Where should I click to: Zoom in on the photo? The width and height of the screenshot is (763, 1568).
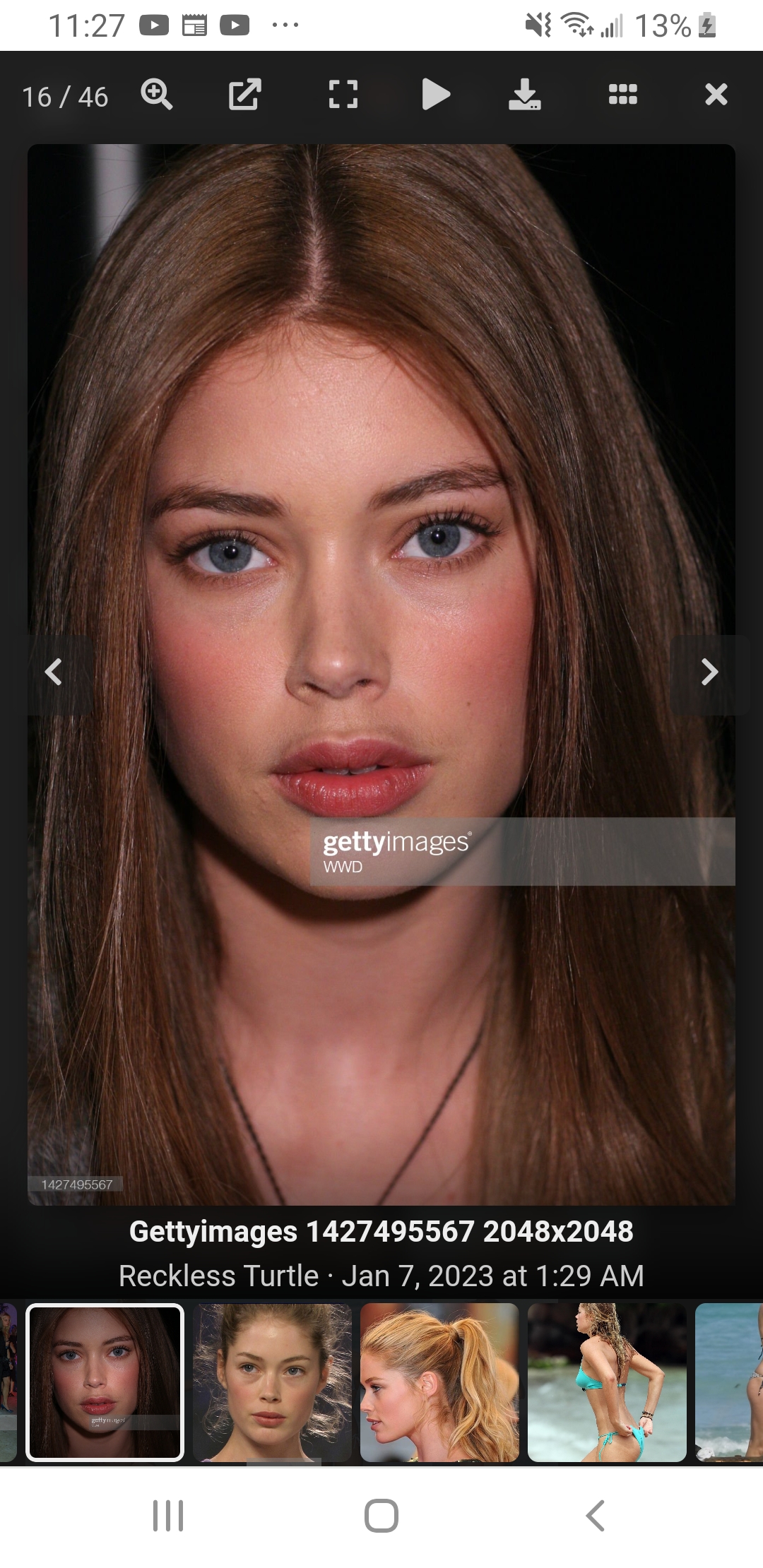point(156,94)
